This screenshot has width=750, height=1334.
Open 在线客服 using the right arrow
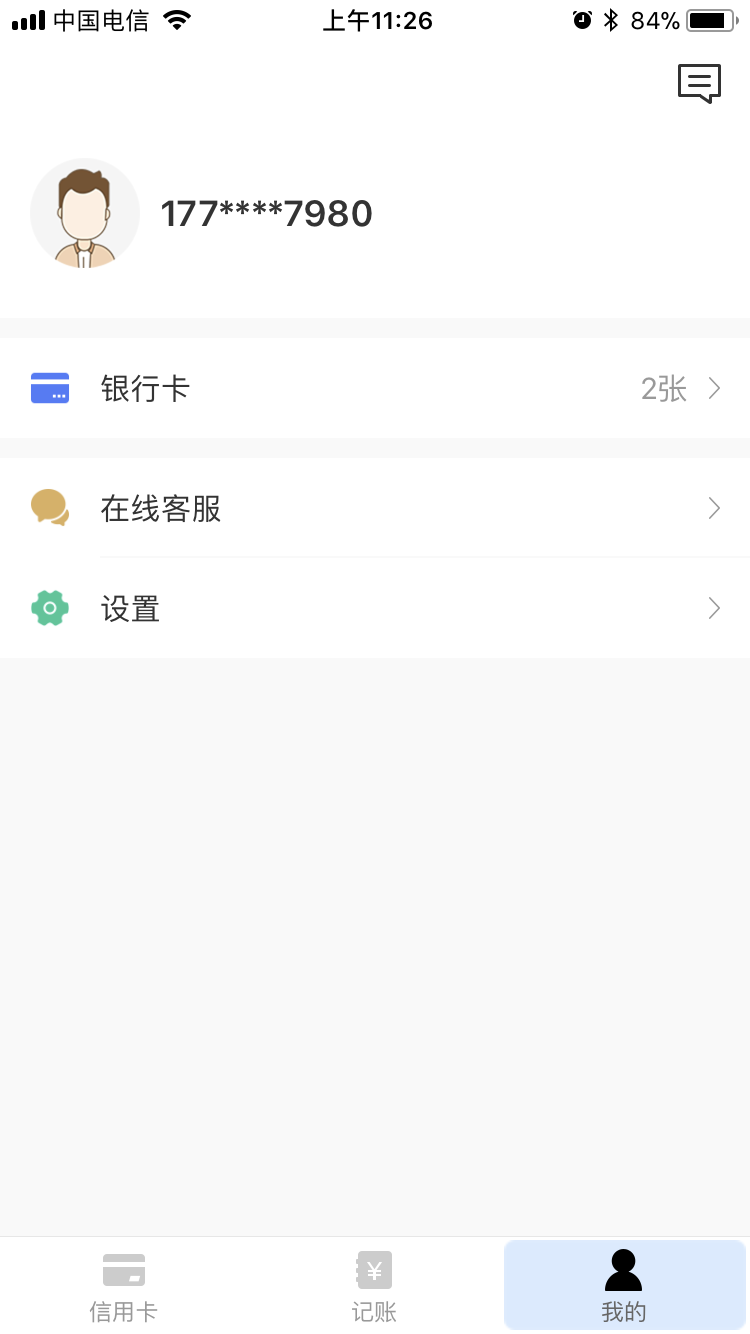714,508
